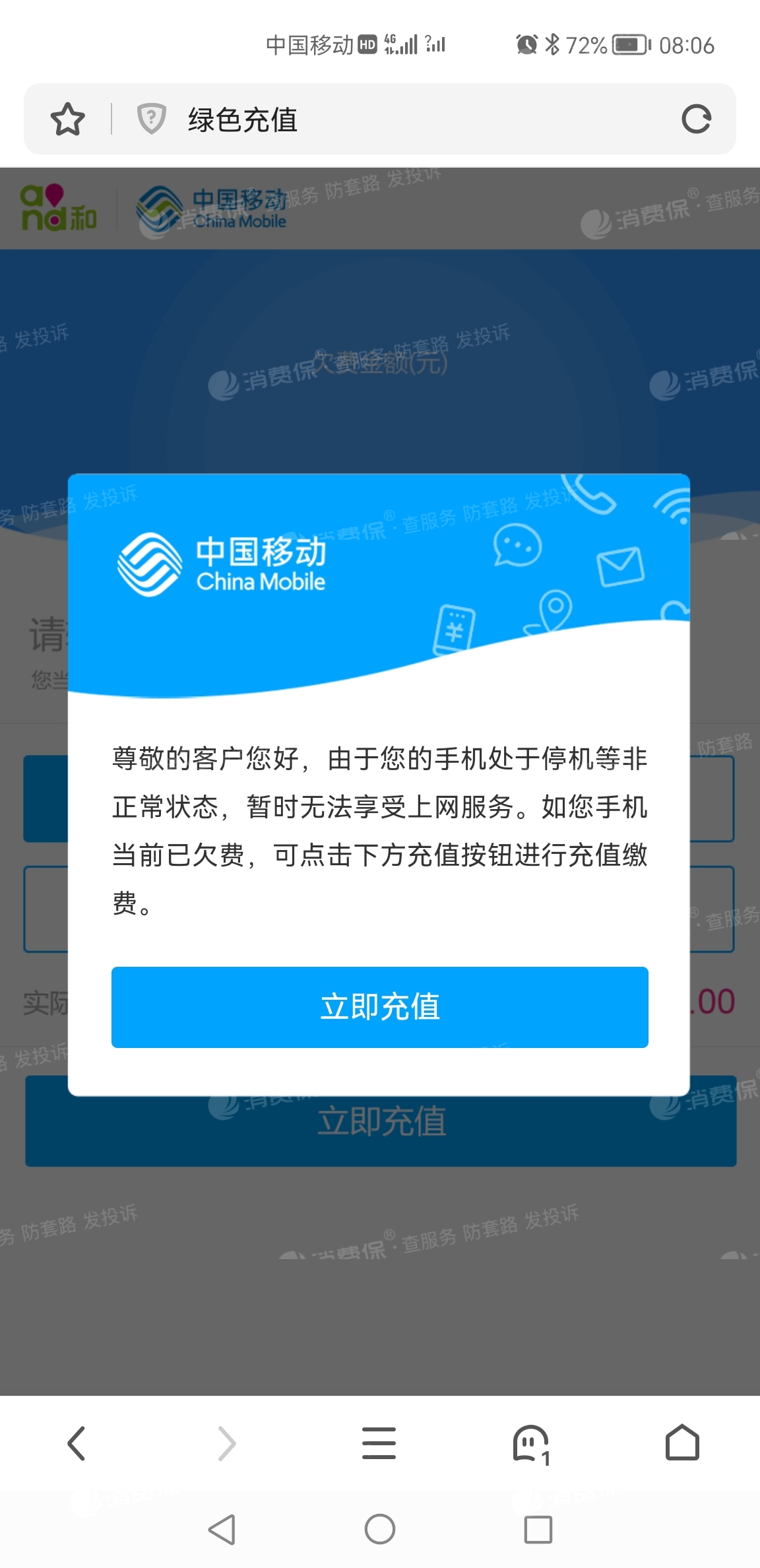Tap the 绿色充值 address bar

(x=396, y=119)
